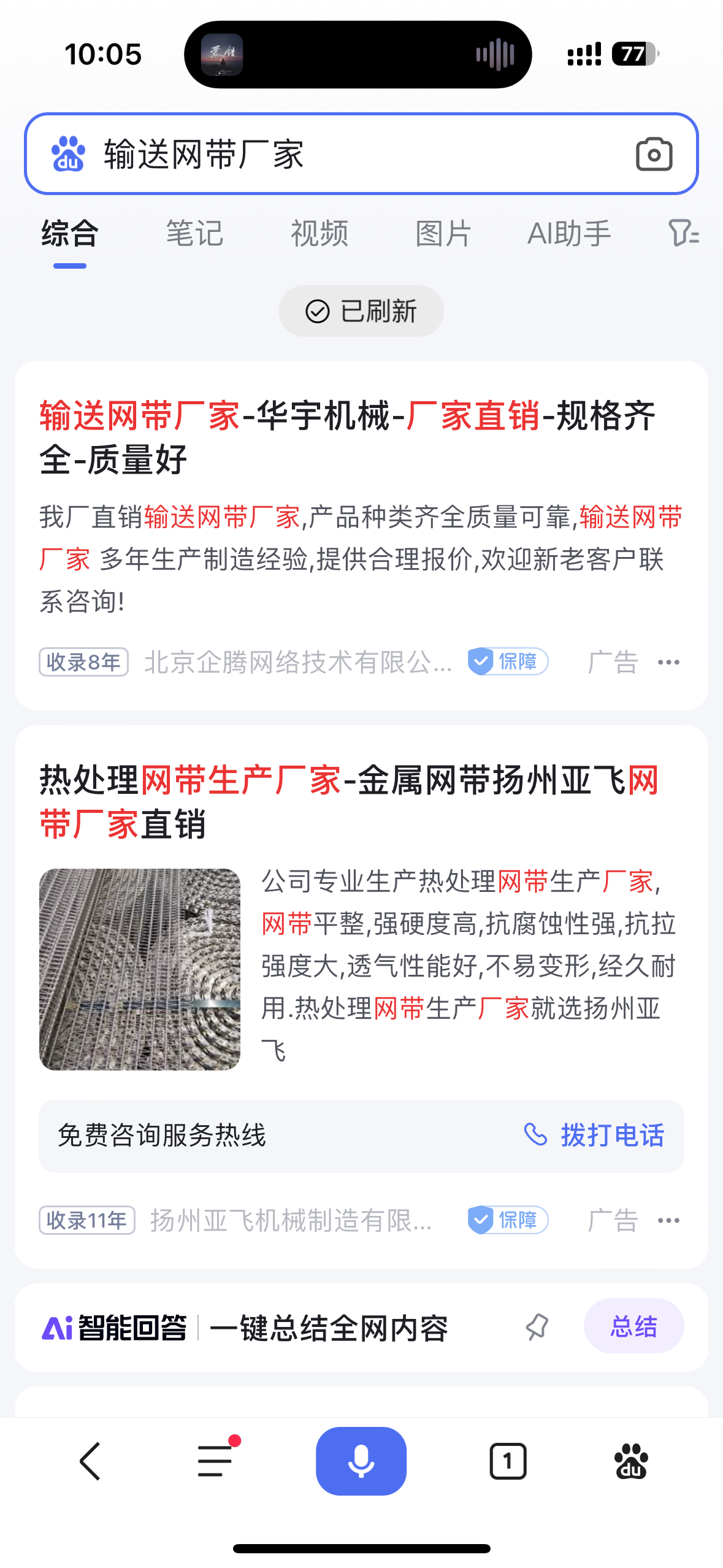Image resolution: width=723 pixels, height=1568 pixels.
Task: Go to Baidu home via paw icon
Action: (631, 1461)
